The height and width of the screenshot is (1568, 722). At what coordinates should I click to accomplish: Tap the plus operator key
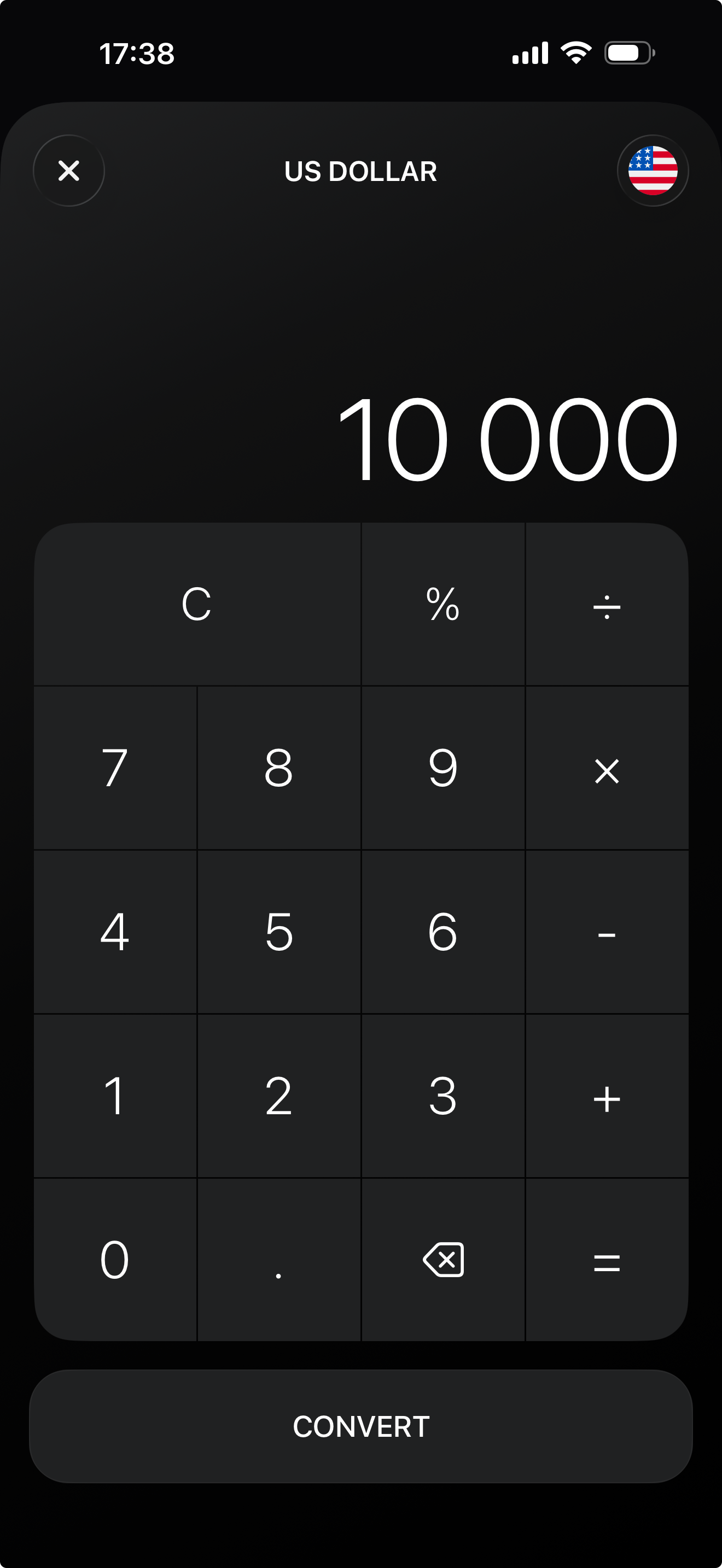pos(607,1096)
